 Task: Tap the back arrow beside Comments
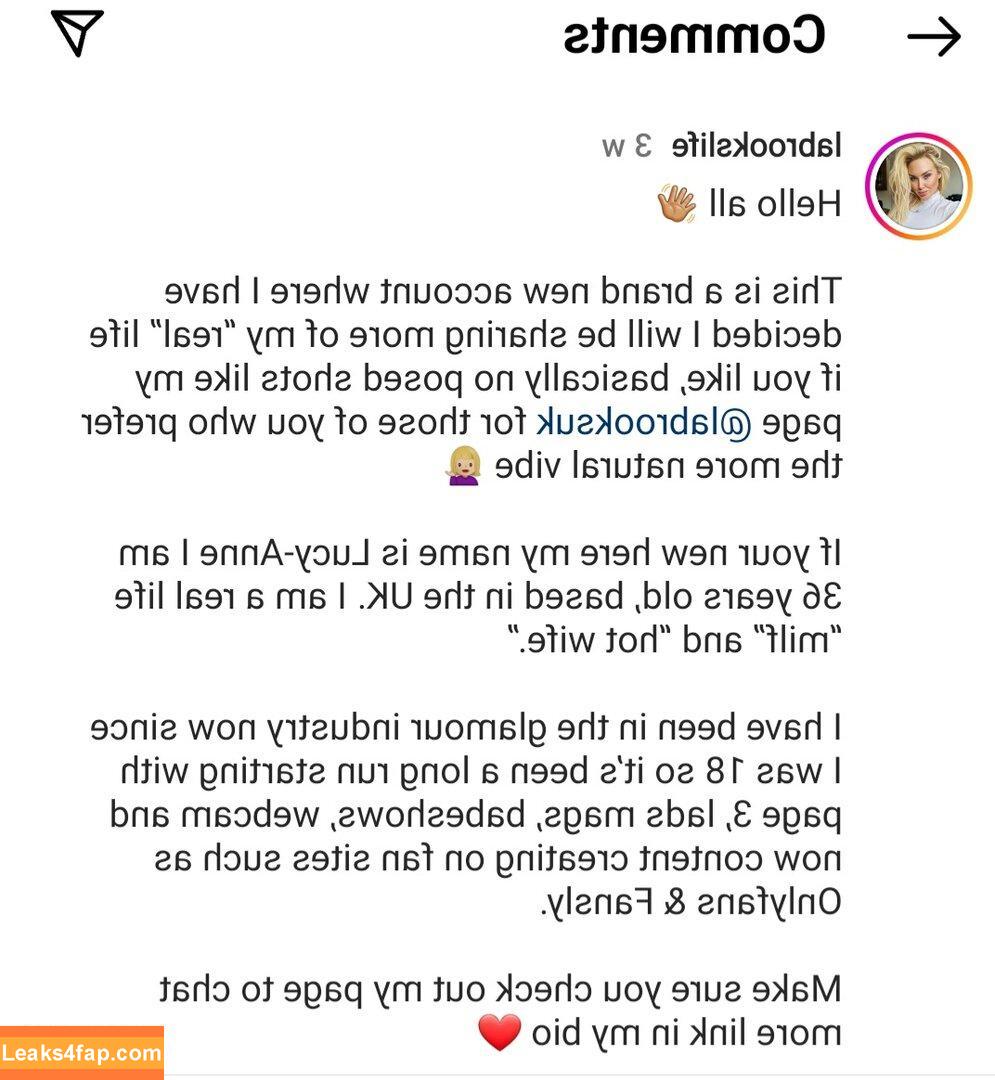tap(933, 38)
